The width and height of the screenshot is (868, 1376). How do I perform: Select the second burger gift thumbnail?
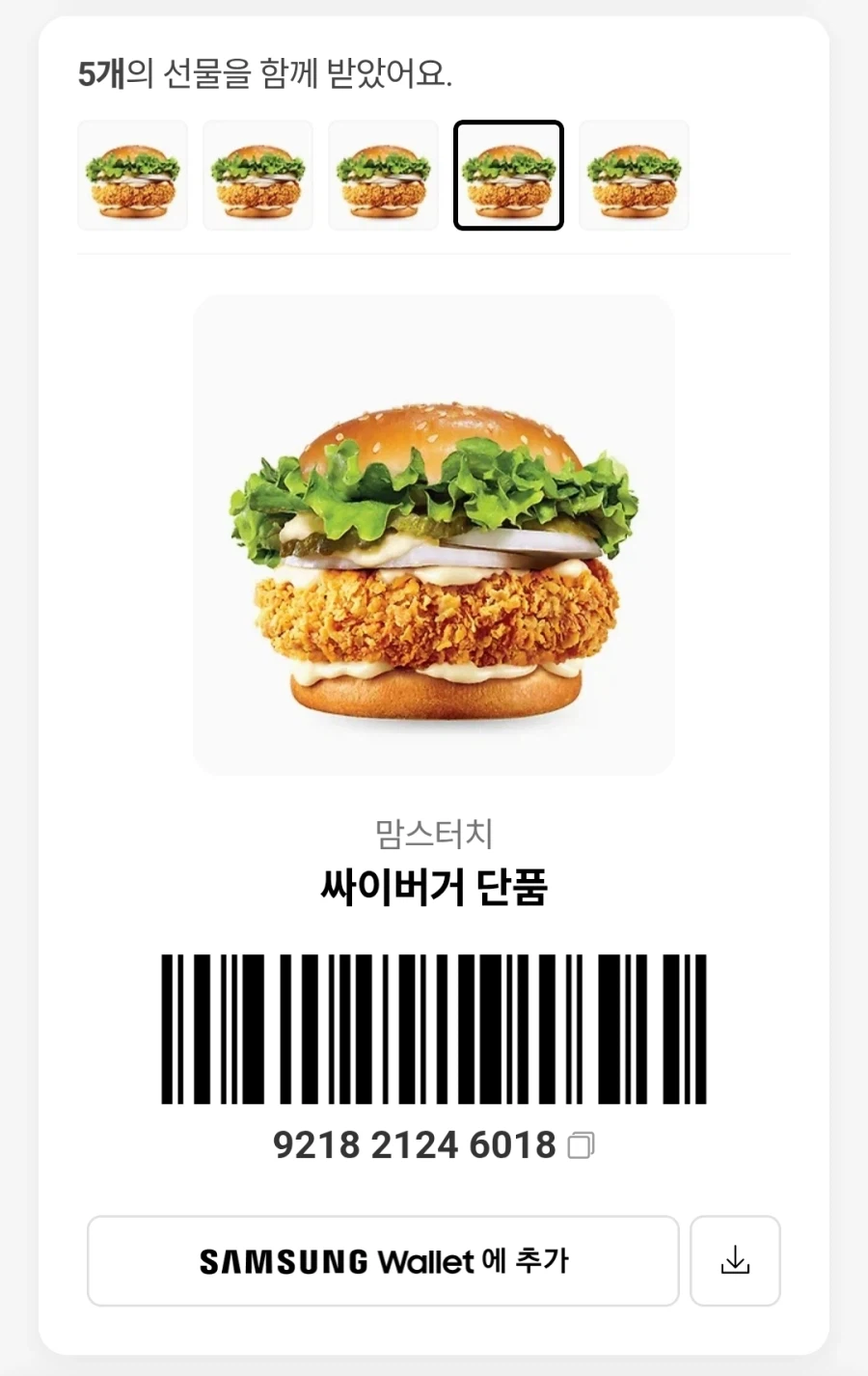pos(258,175)
